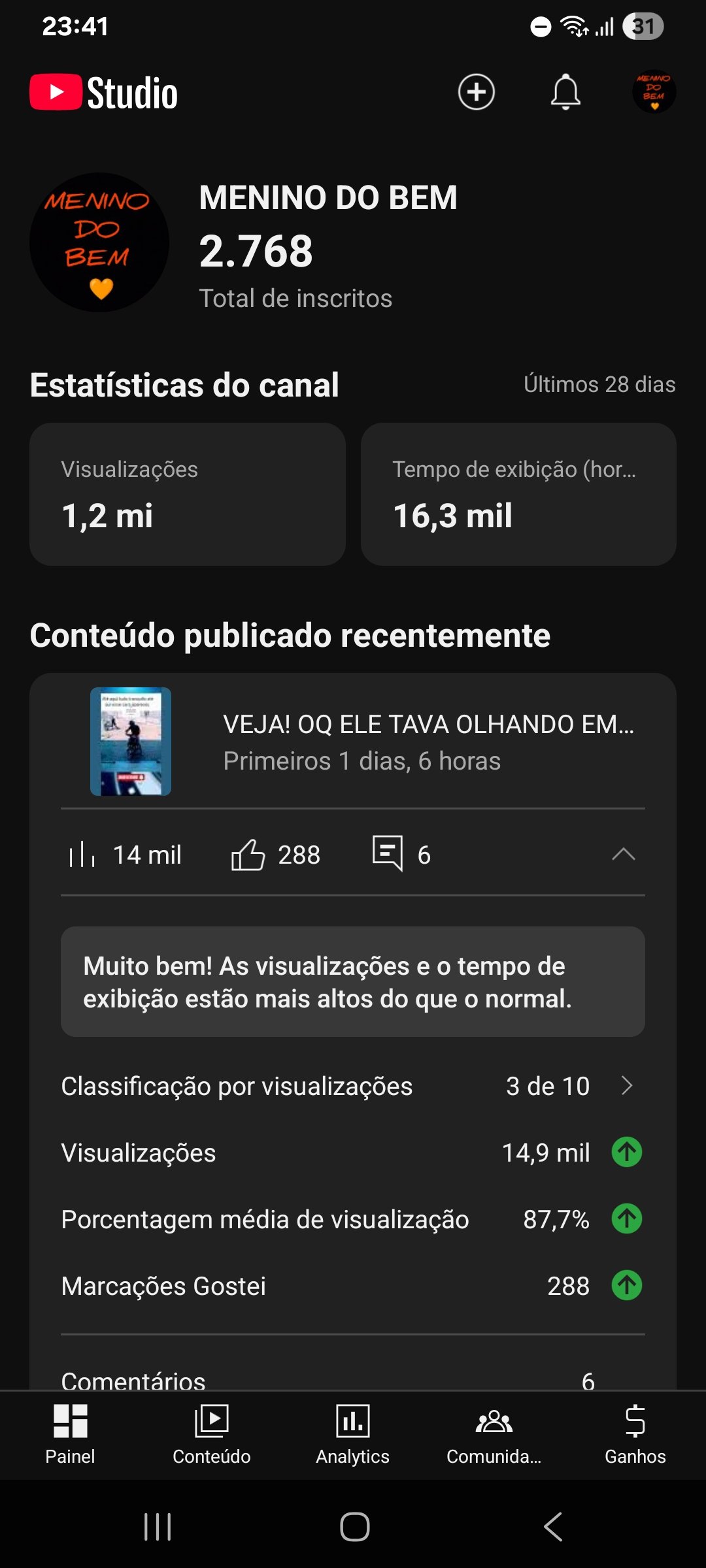This screenshot has height=1568, width=706.
Task: Go back with system back button
Action: [x=552, y=1527]
